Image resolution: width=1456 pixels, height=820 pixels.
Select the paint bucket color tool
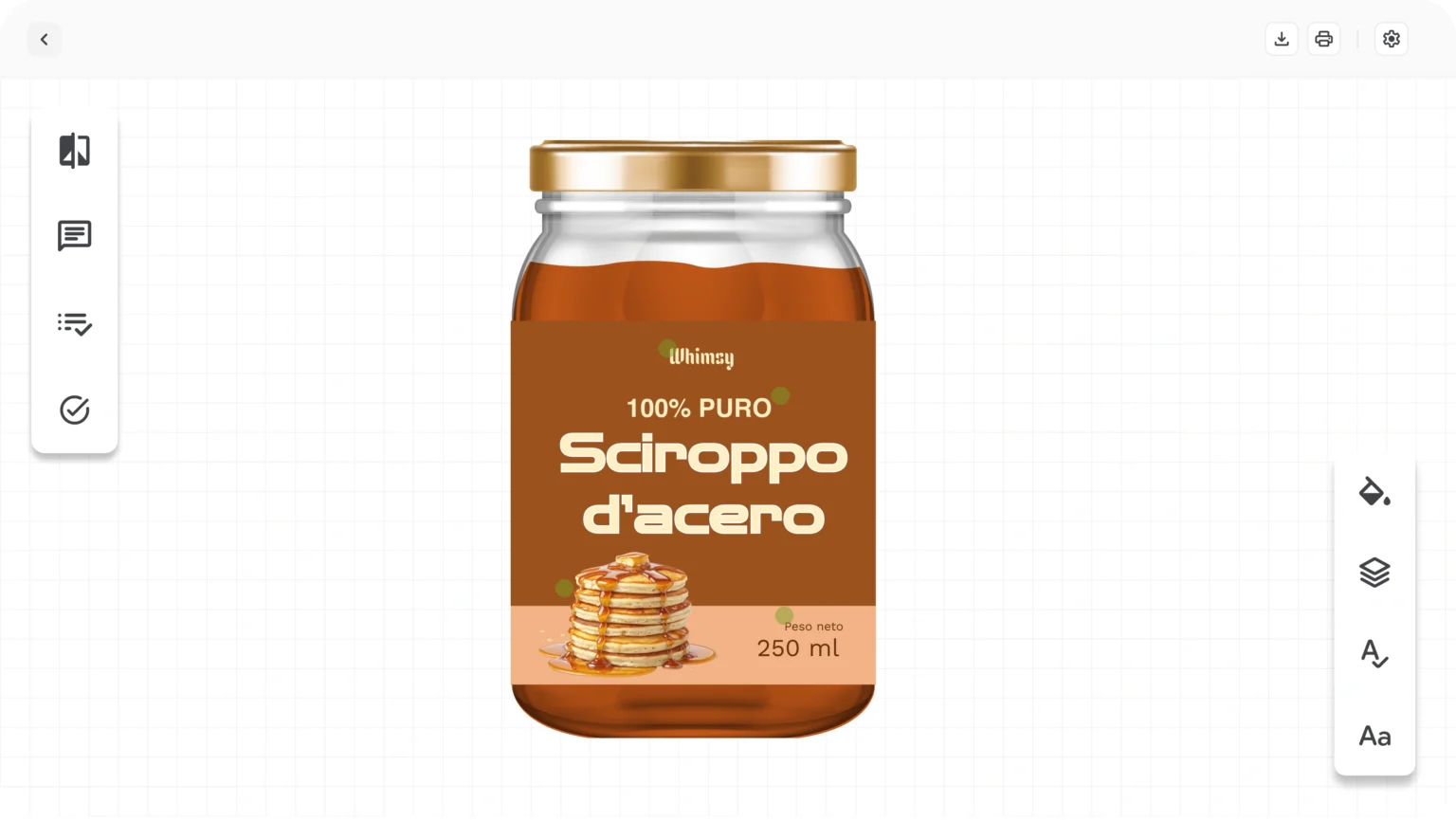coord(1374,492)
